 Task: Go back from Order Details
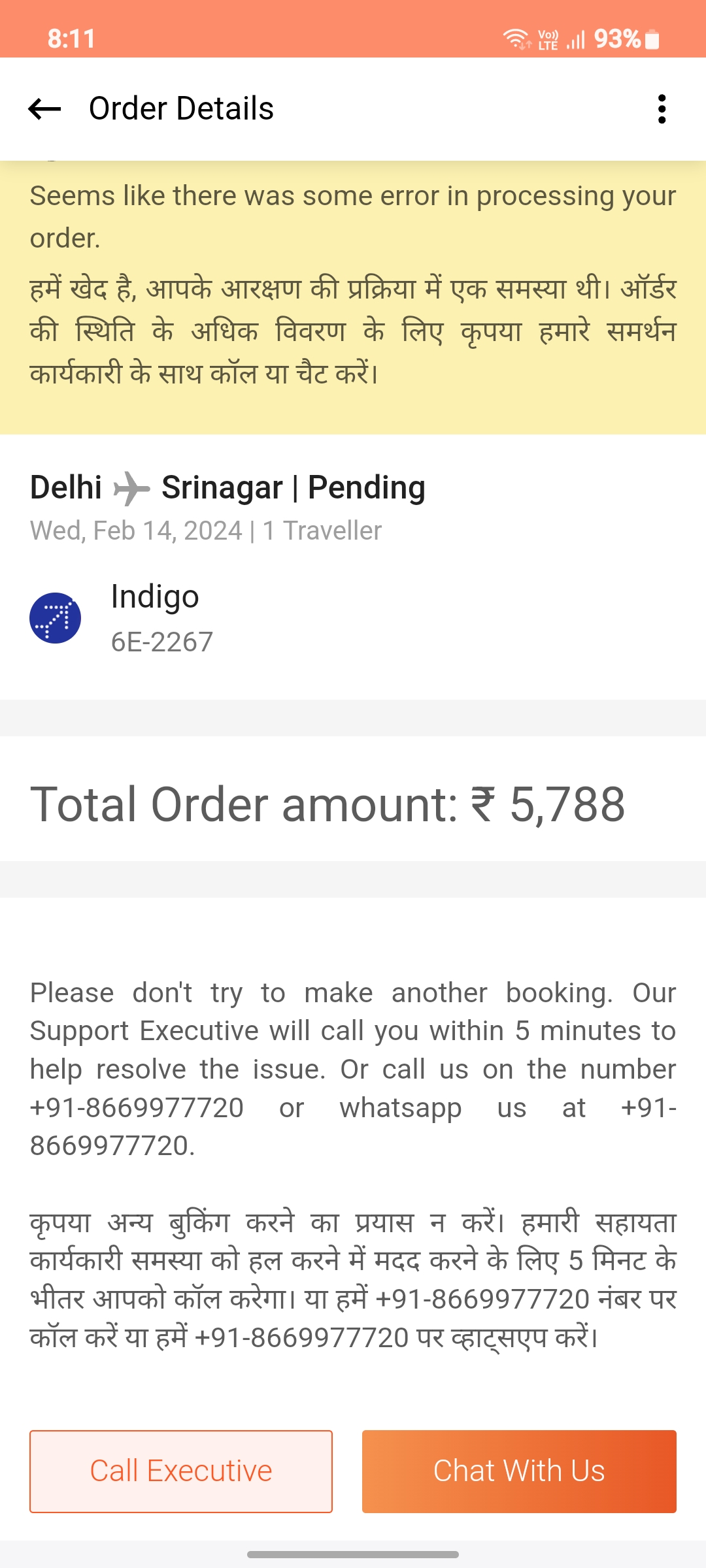coord(44,108)
